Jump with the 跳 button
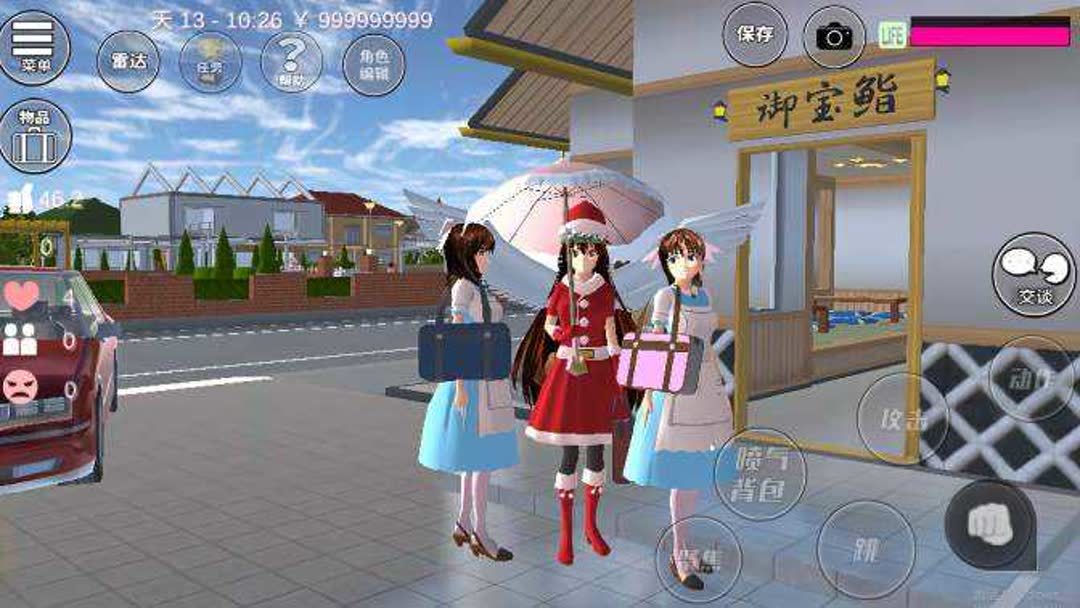The width and height of the screenshot is (1080, 608). pos(865,549)
